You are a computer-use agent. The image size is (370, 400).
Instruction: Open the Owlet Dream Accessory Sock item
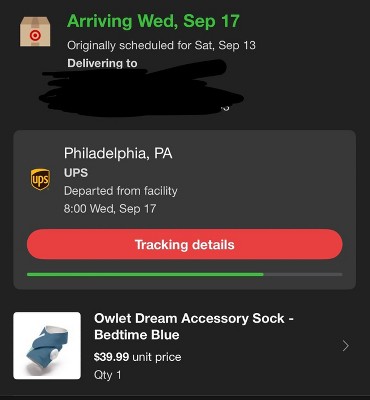[x=185, y=346]
